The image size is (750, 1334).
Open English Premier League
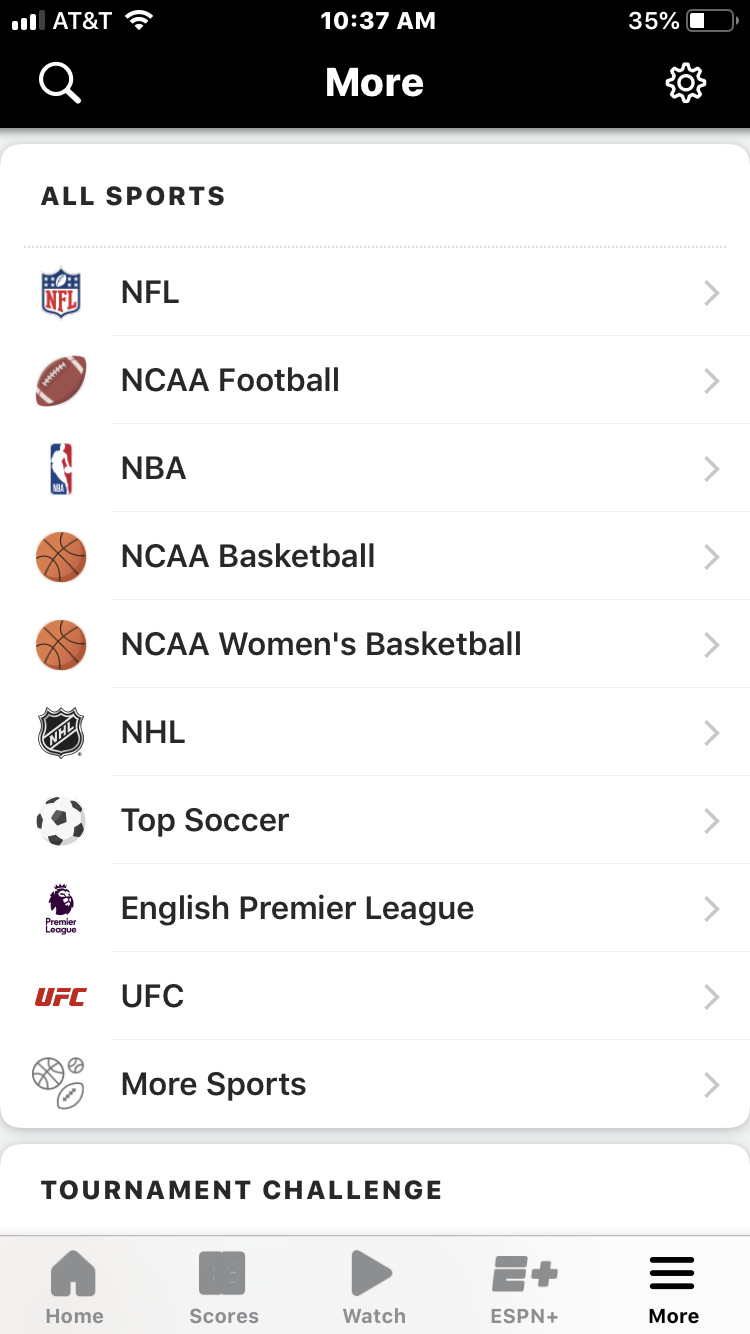click(x=375, y=908)
